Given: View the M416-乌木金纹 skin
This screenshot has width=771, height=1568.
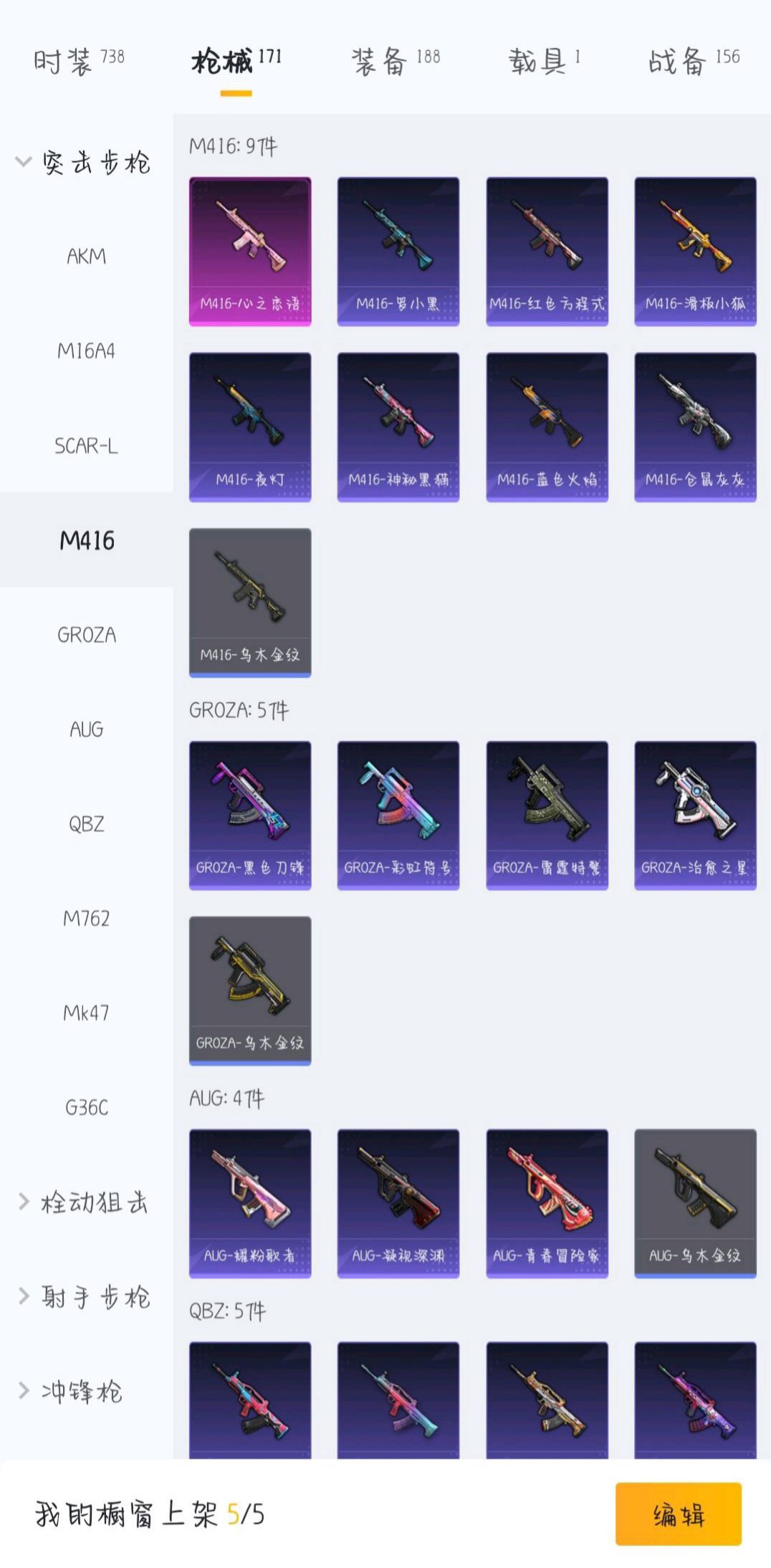Looking at the screenshot, I should click(x=250, y=602).
